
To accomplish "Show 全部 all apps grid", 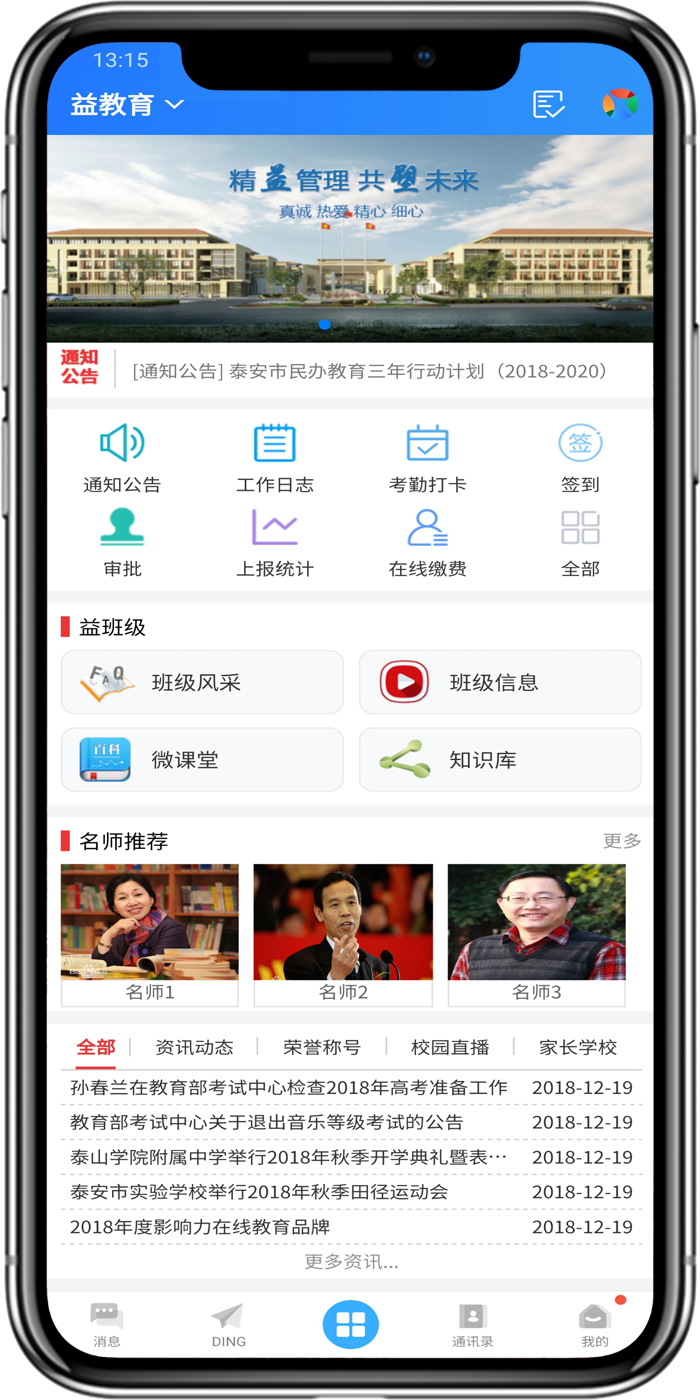I will [x=580, y=542].
